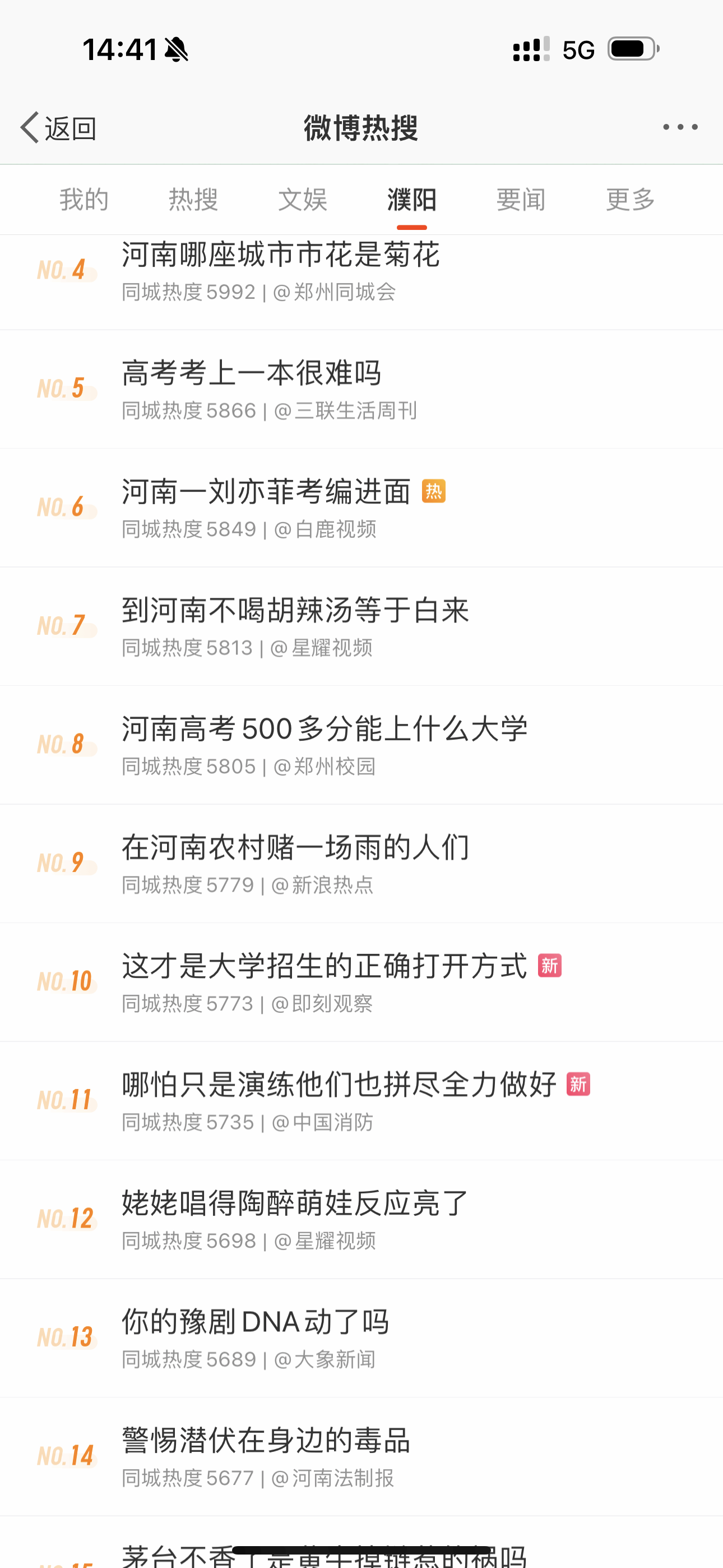This screenshot has width=723, height=1568.
Task: Open 到河南不喝胡辣汤等于白来
Action: point(361,627)
